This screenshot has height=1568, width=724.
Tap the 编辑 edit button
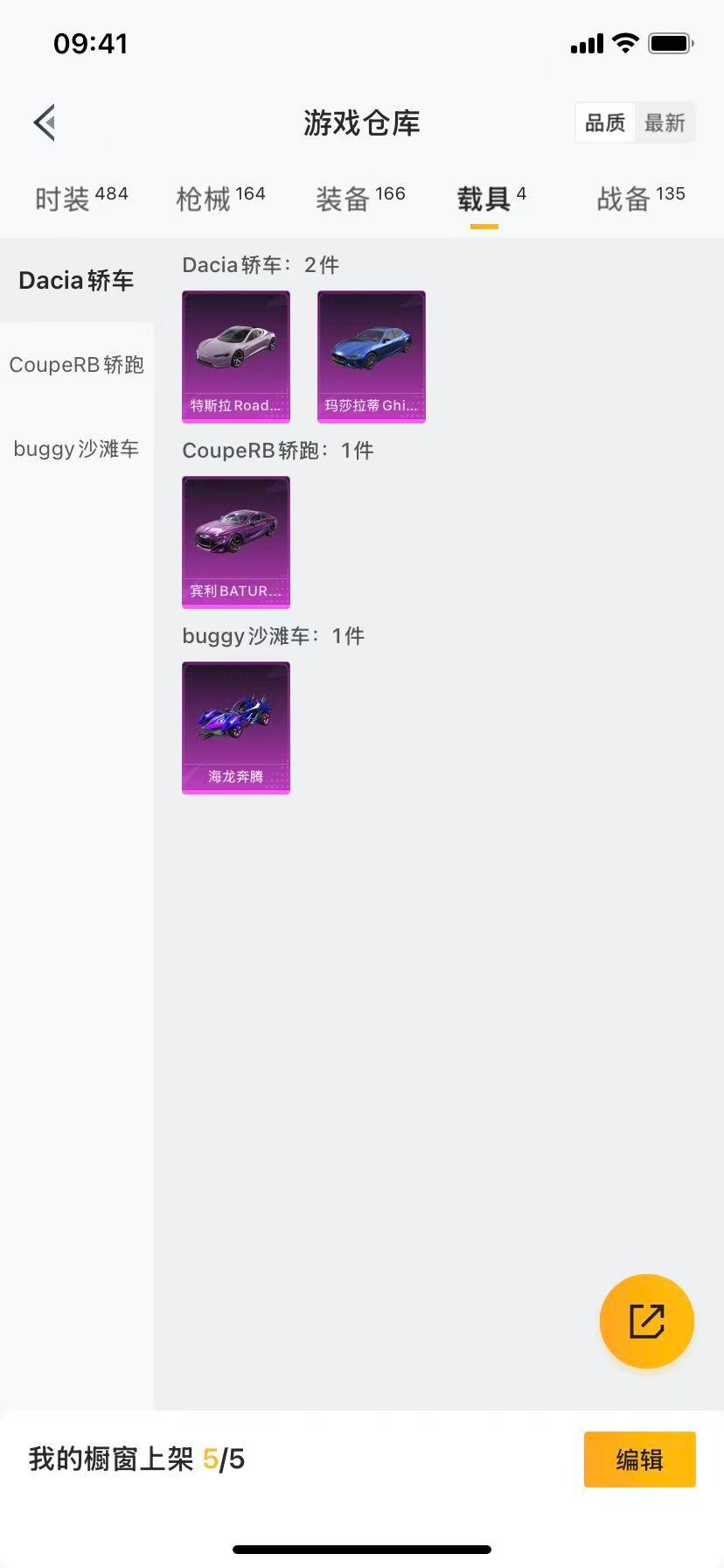[639, 1459]
